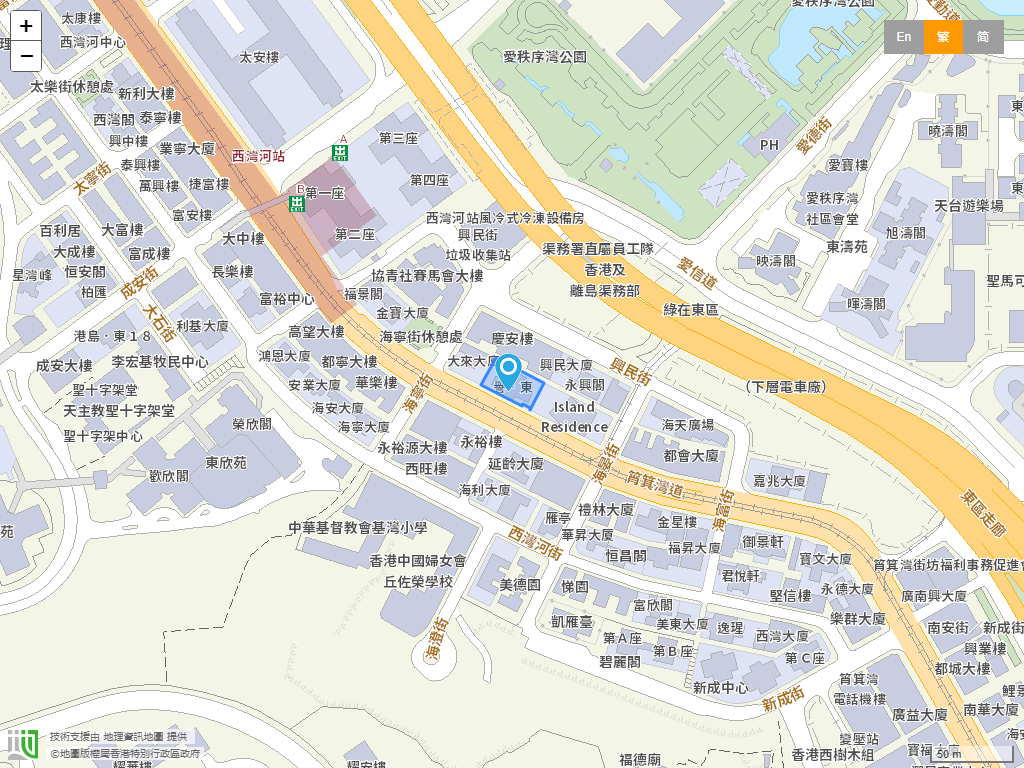Zoom in on the map

coord(26,26)
